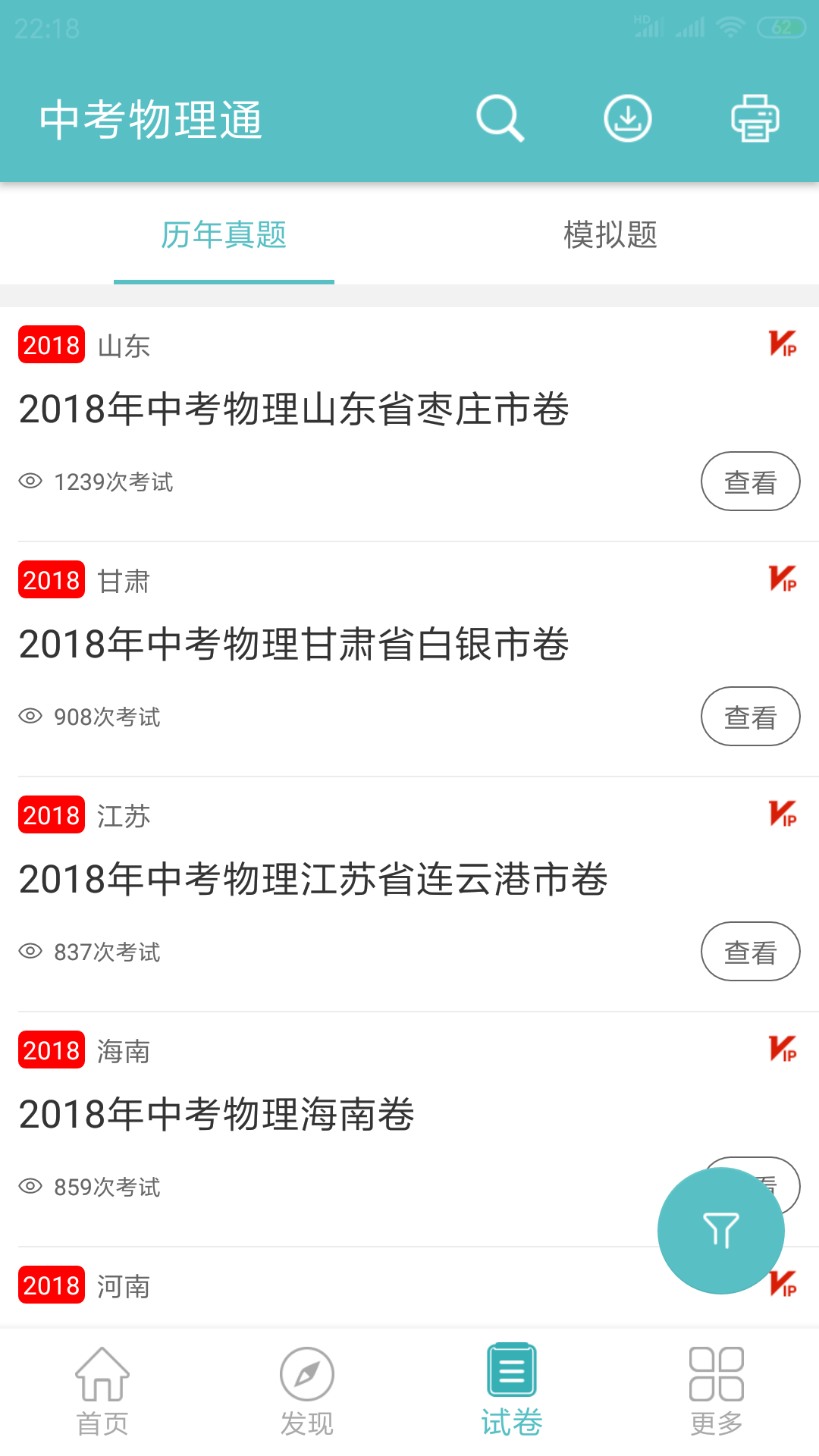Click the 2018 red tag beside 山东
The image size is (819, 1456).
click(x=51, y=347)
